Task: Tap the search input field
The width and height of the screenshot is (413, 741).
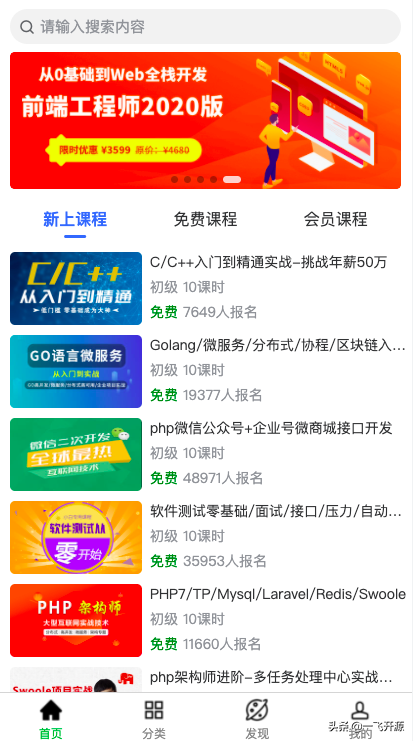Action: [x=206, y=26]
